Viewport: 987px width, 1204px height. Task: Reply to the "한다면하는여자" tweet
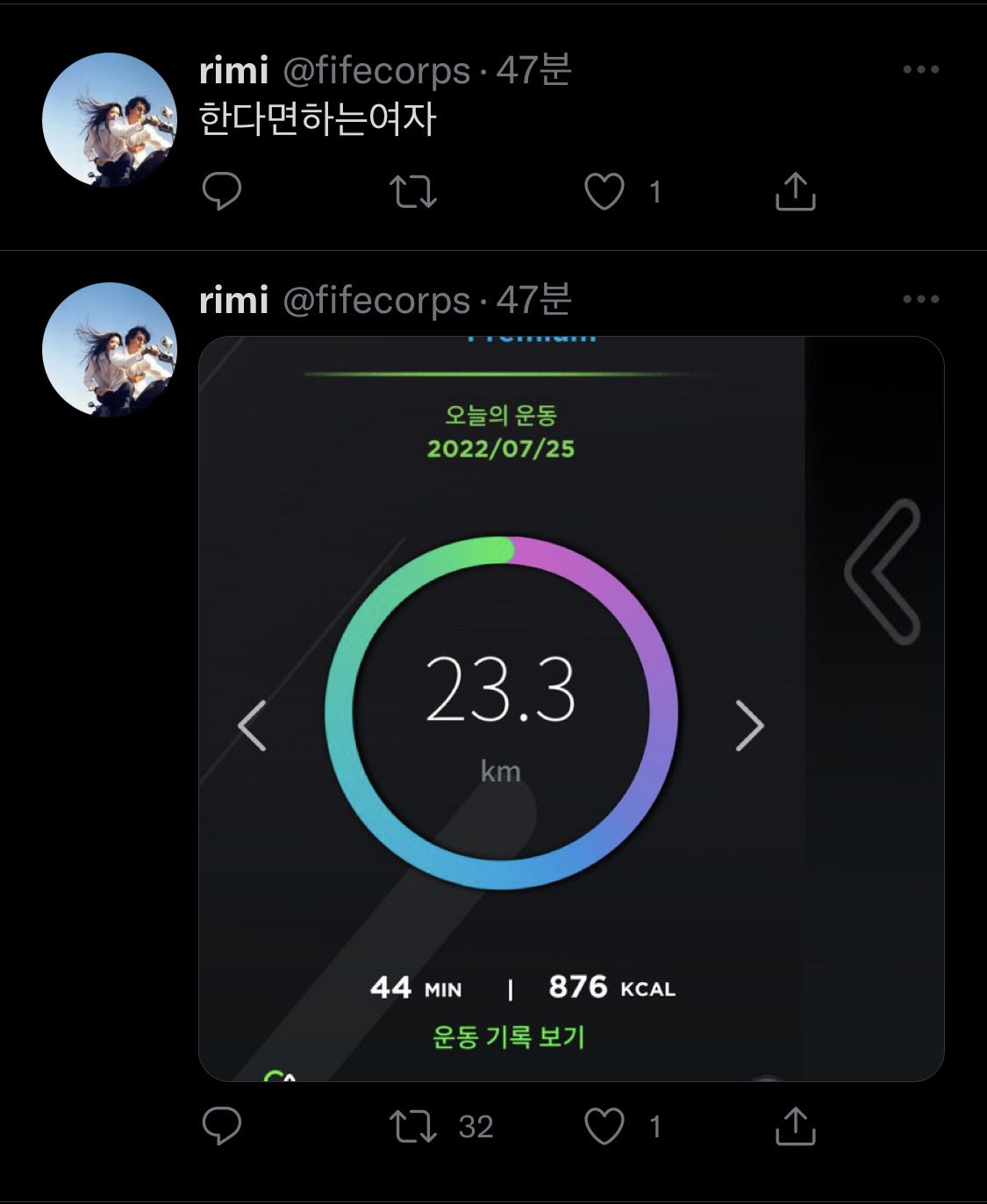(x=221, y=191)
